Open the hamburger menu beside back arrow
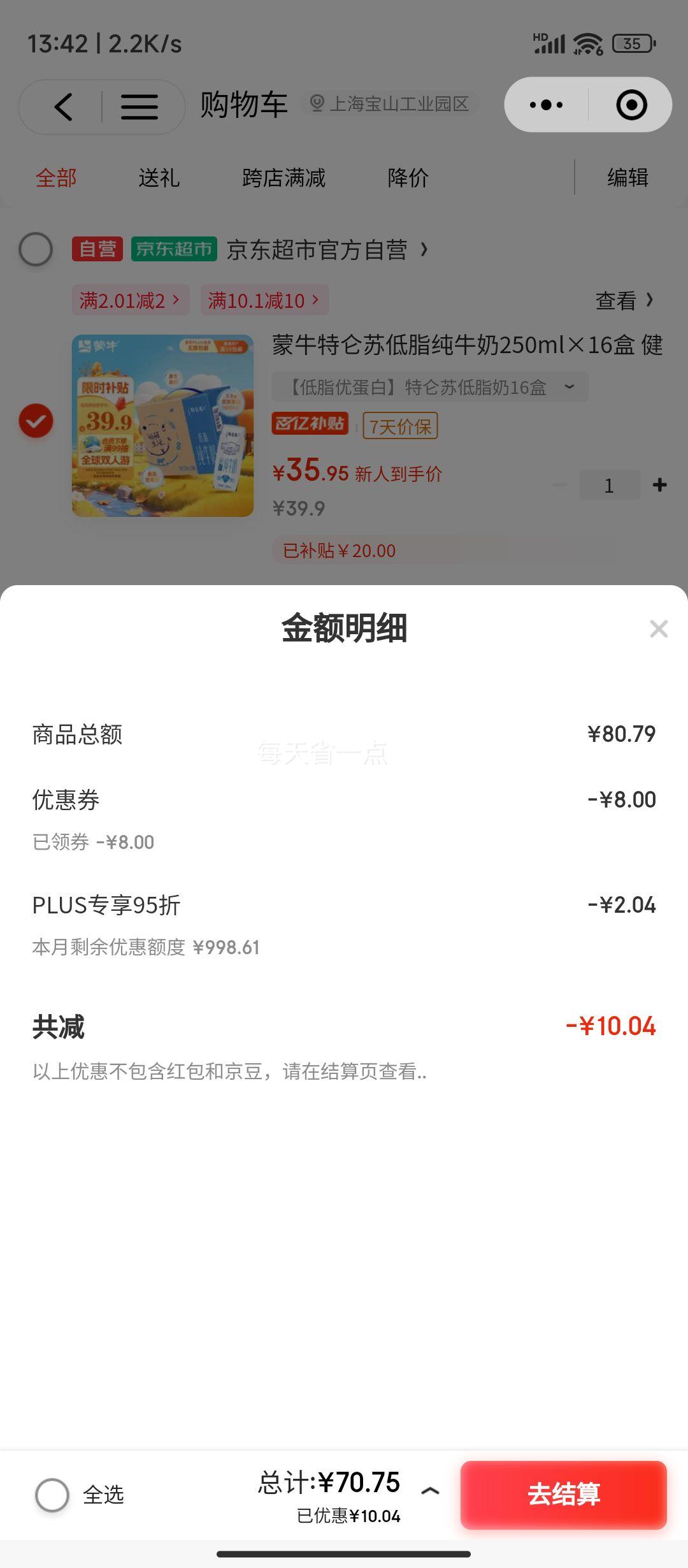This screenshot has width=688, height=1568. point(139,106)
